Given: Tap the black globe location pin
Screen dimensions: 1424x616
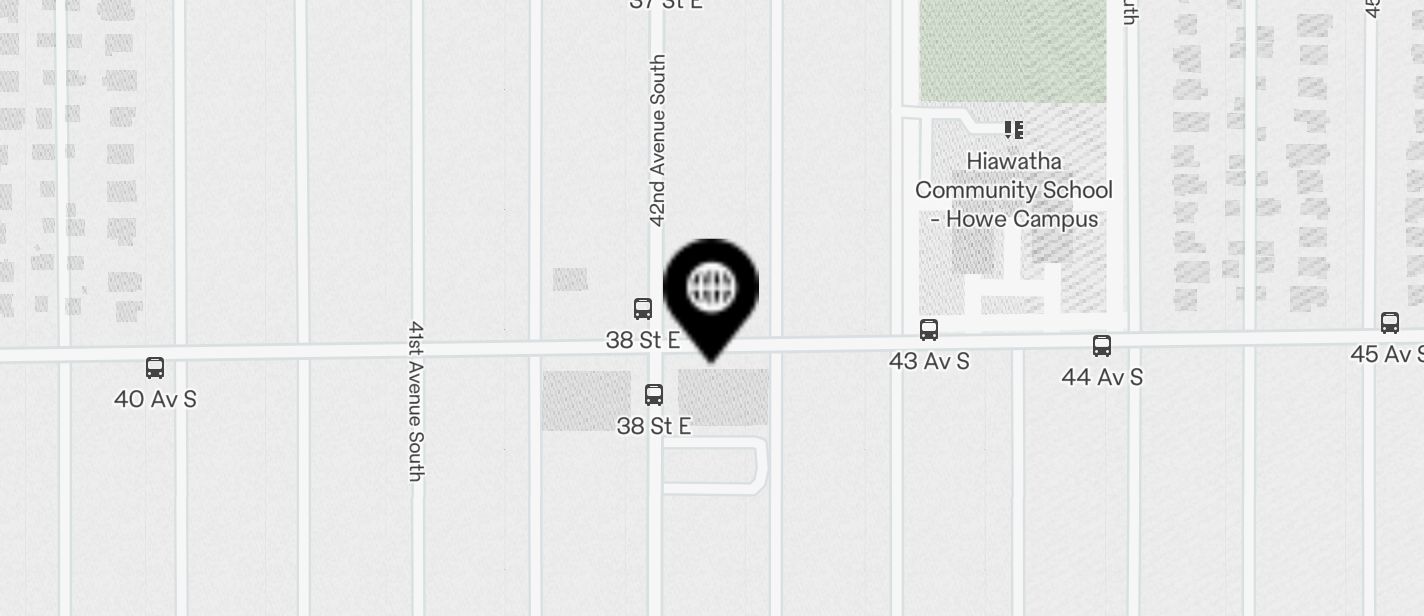Looking at the screenshot, I should coord(711,290).
